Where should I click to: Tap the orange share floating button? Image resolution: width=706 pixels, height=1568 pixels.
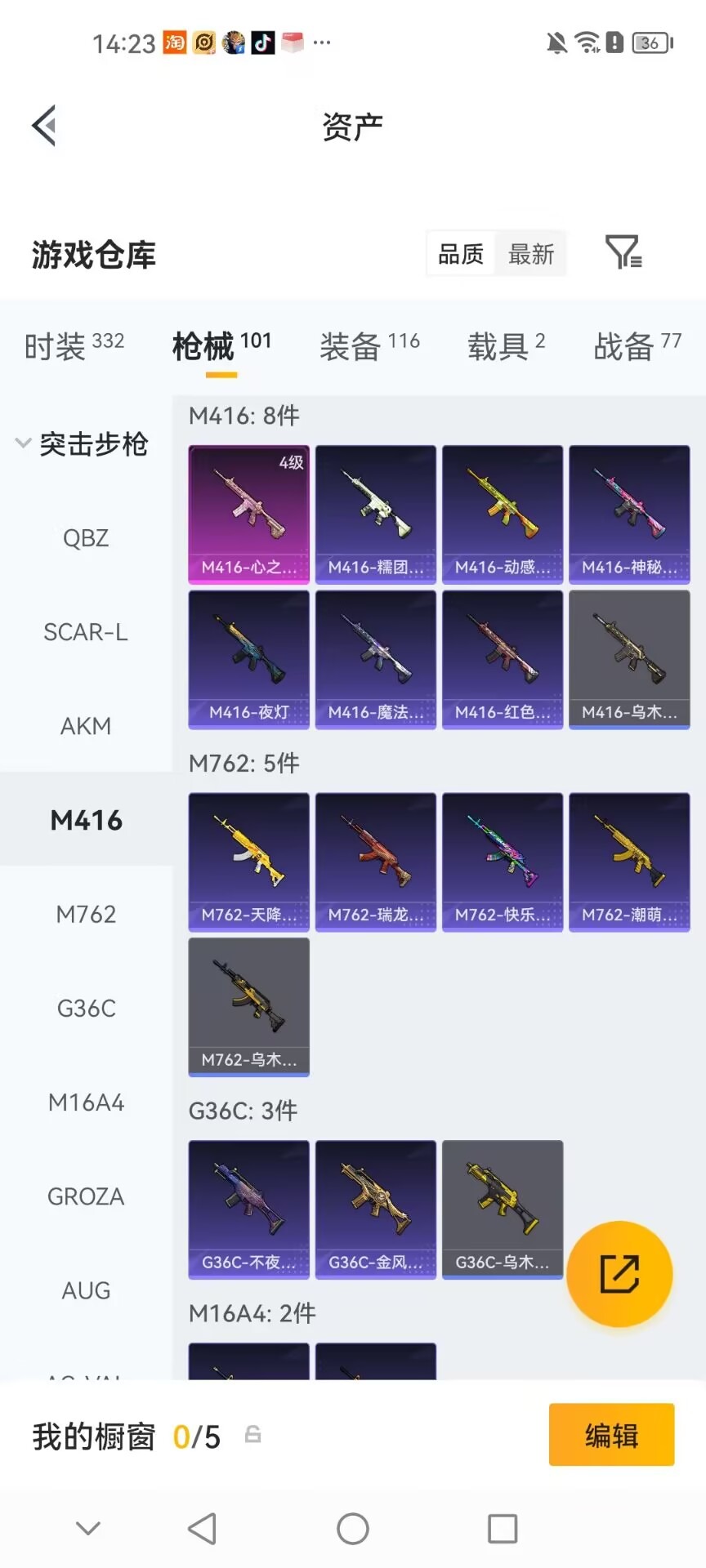pos(619,1274)
